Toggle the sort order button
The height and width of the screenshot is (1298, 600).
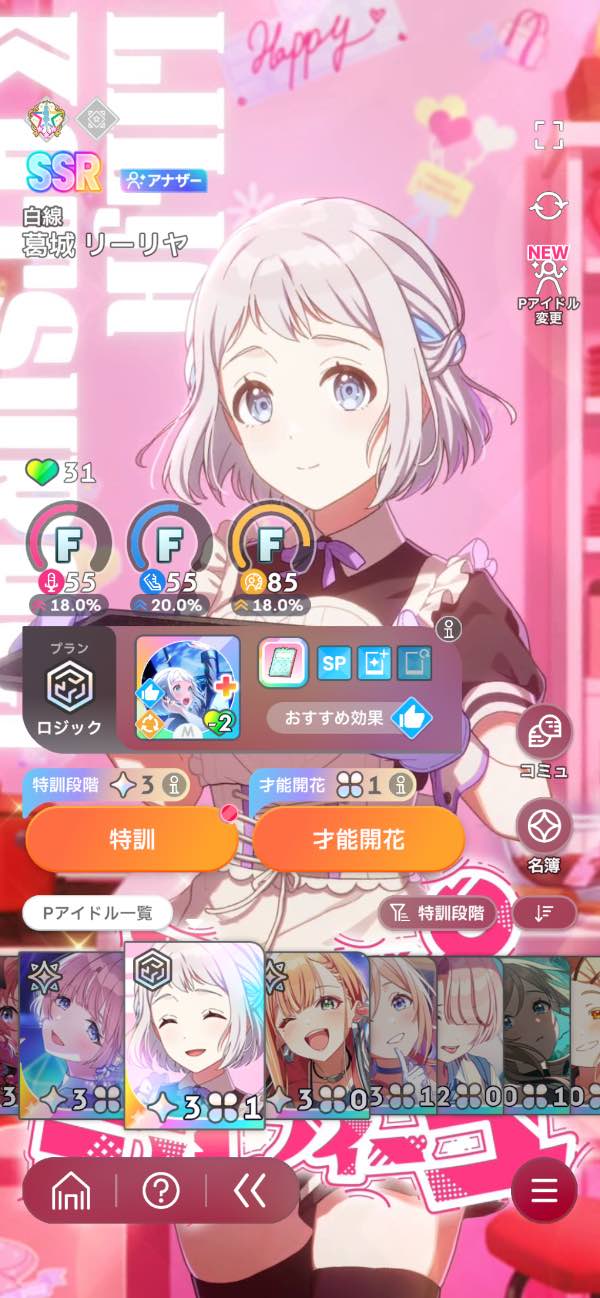point(544,913)
